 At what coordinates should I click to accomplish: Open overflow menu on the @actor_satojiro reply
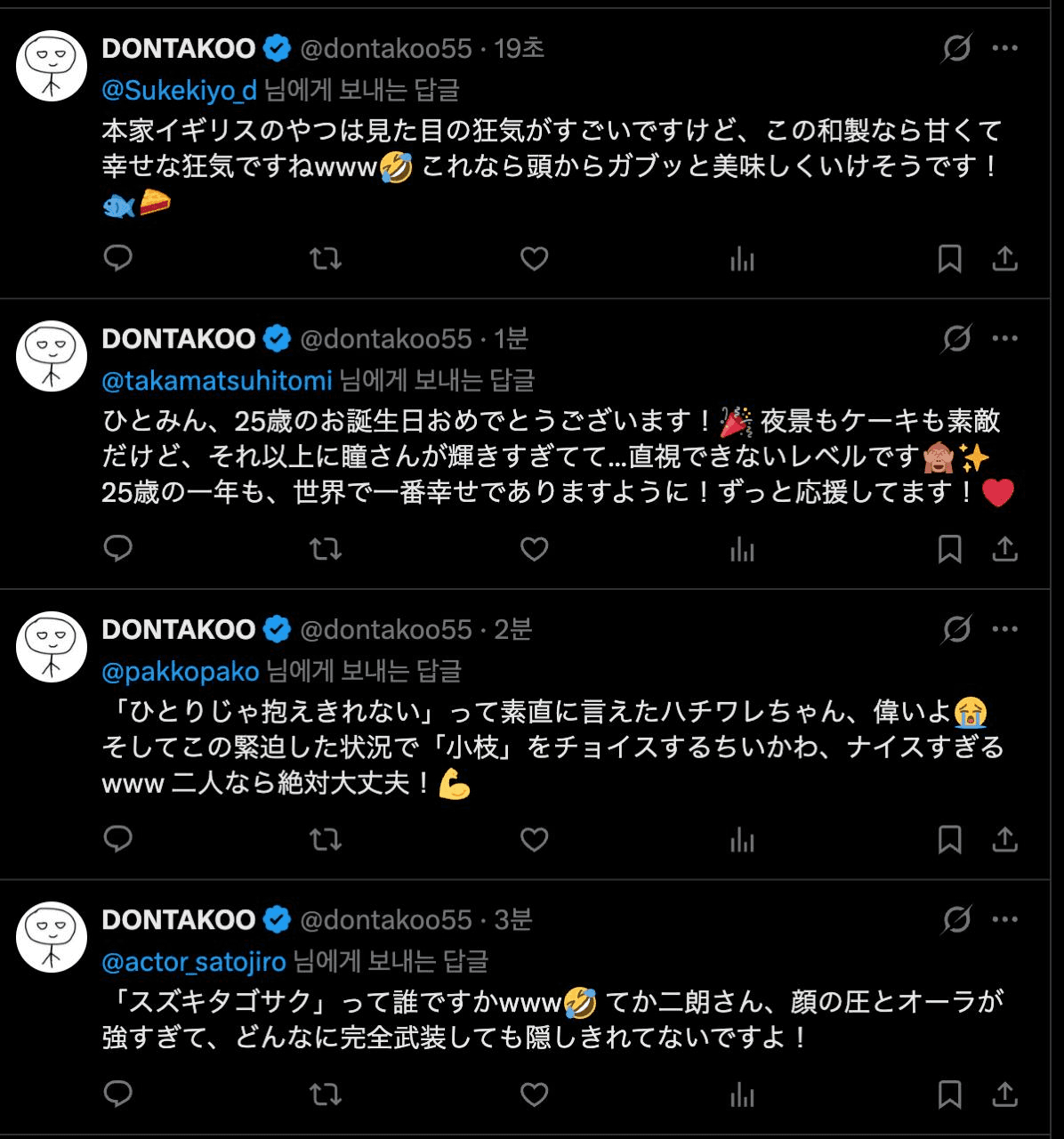(x=1004, y=919)
